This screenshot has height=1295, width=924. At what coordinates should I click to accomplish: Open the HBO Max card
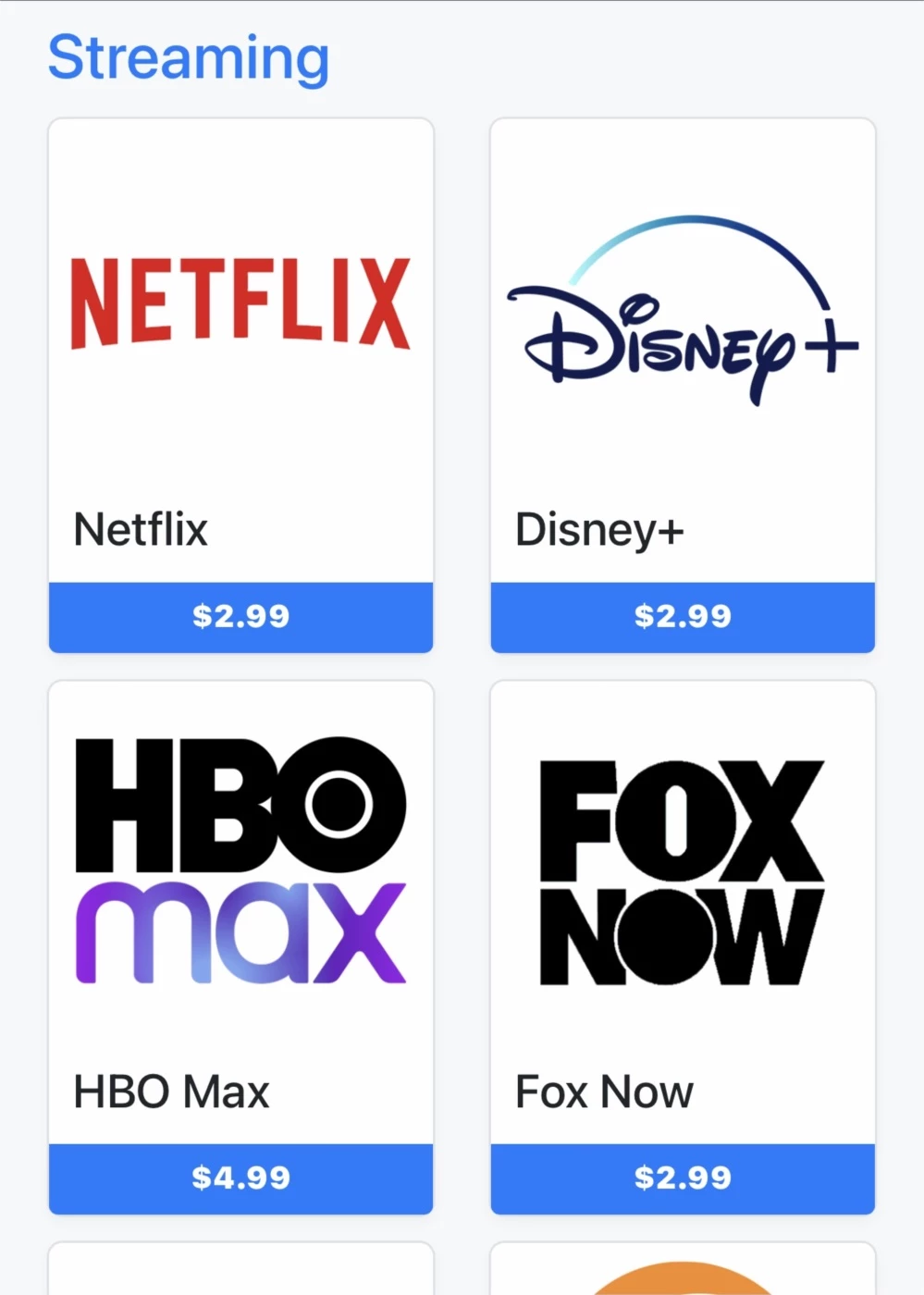pos(240,911)
